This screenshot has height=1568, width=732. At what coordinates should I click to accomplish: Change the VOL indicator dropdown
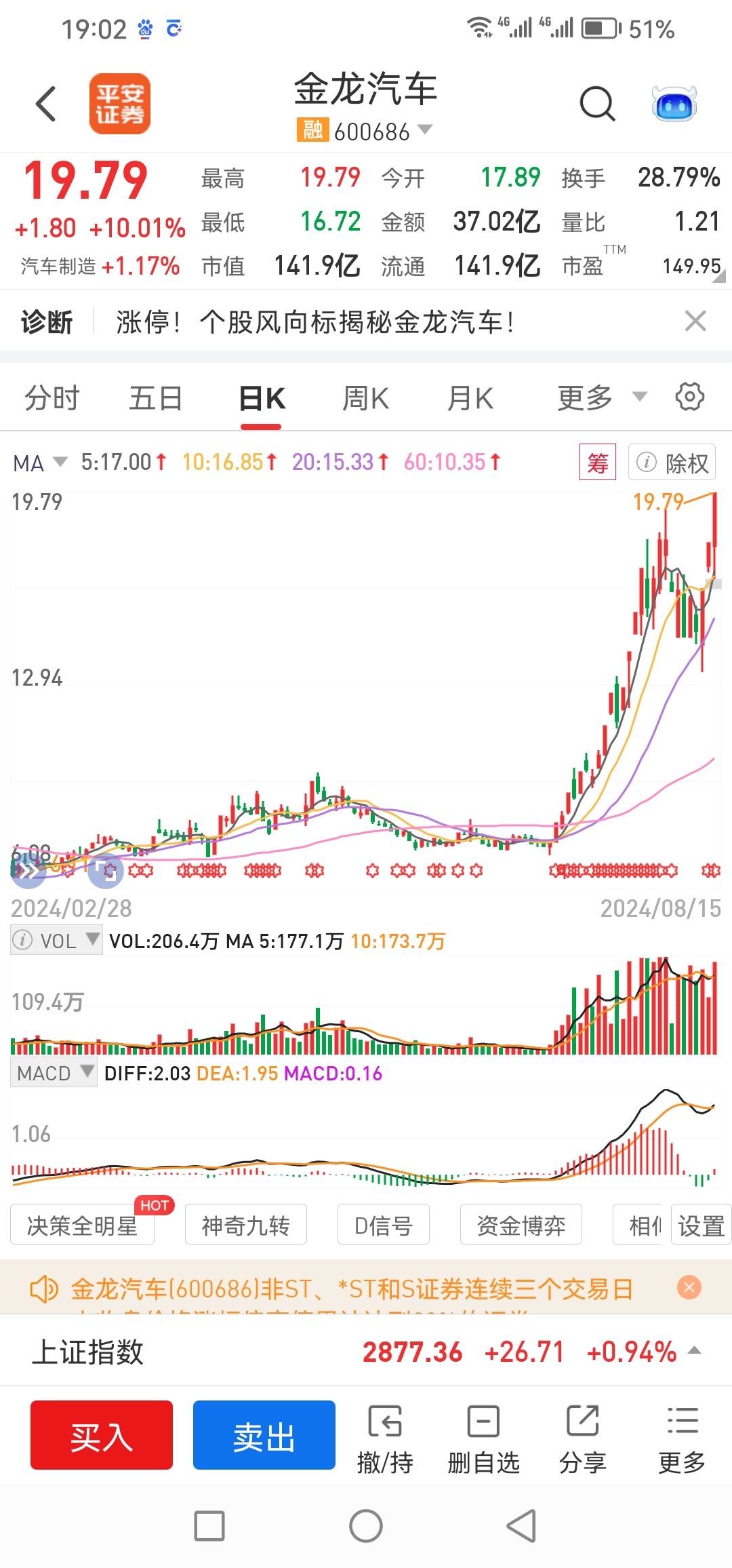(x=57, y=941)
